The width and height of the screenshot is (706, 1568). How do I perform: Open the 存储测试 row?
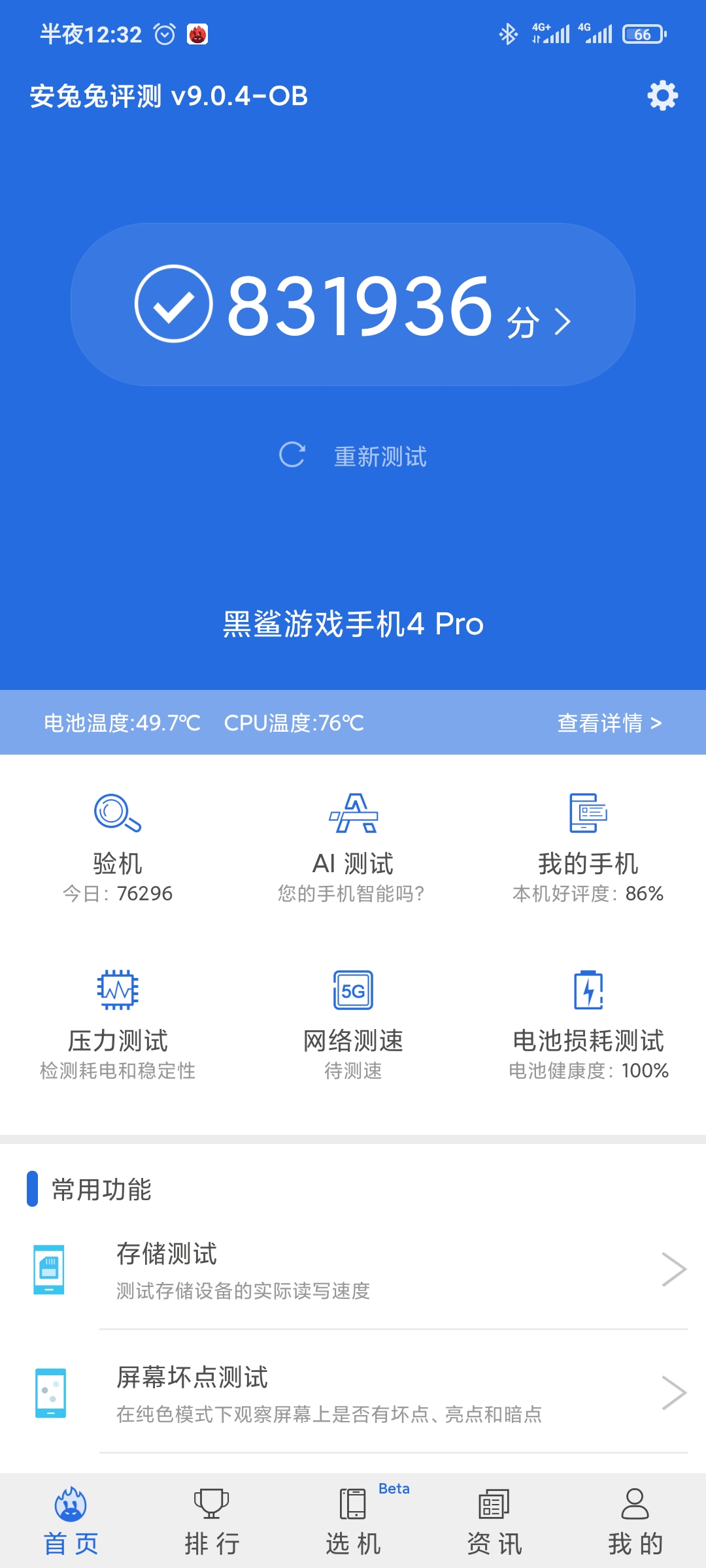click(x=353, y=1269)
